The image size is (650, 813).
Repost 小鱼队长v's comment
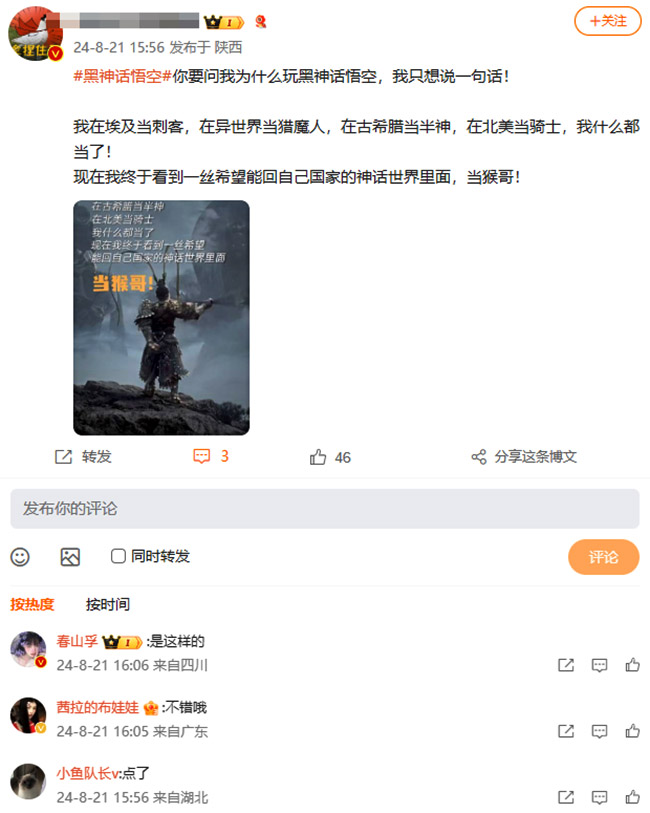566,798
